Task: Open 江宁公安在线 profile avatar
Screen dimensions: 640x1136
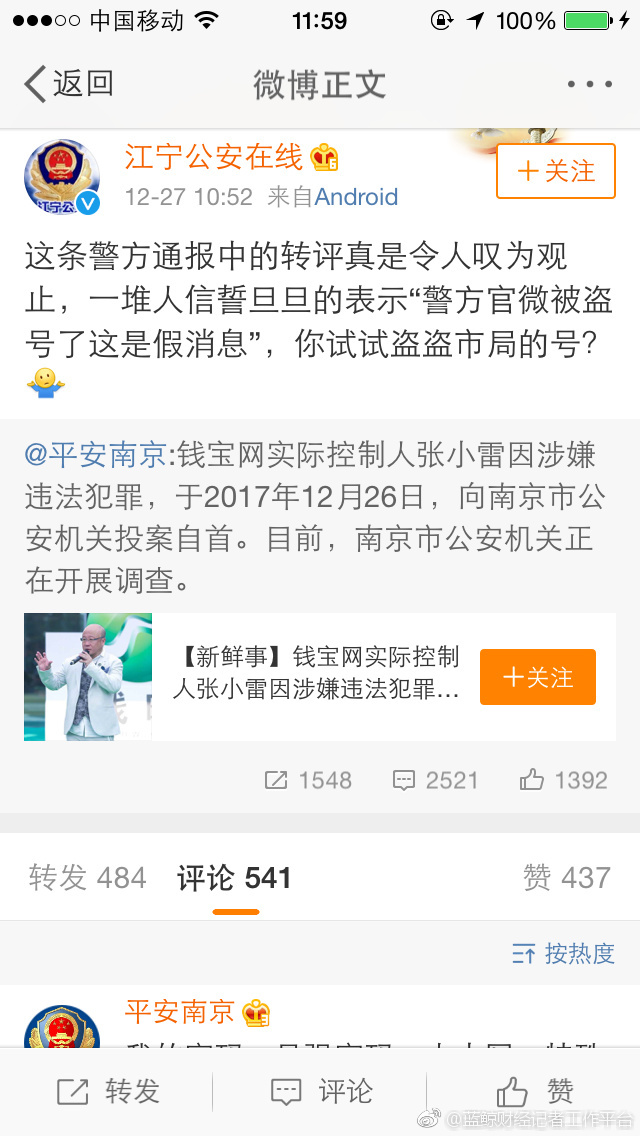Action: (62, 178)
